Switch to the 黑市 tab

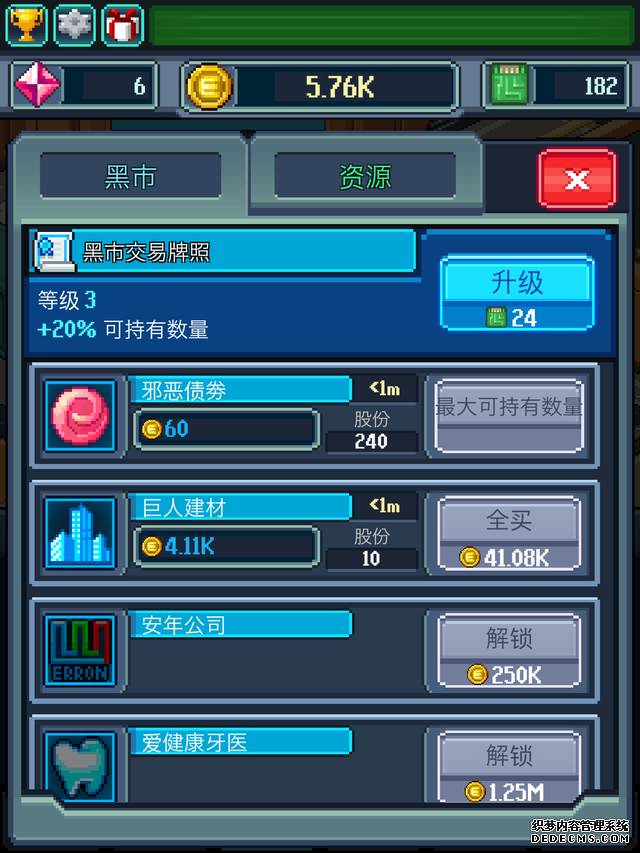coord(130,177)
